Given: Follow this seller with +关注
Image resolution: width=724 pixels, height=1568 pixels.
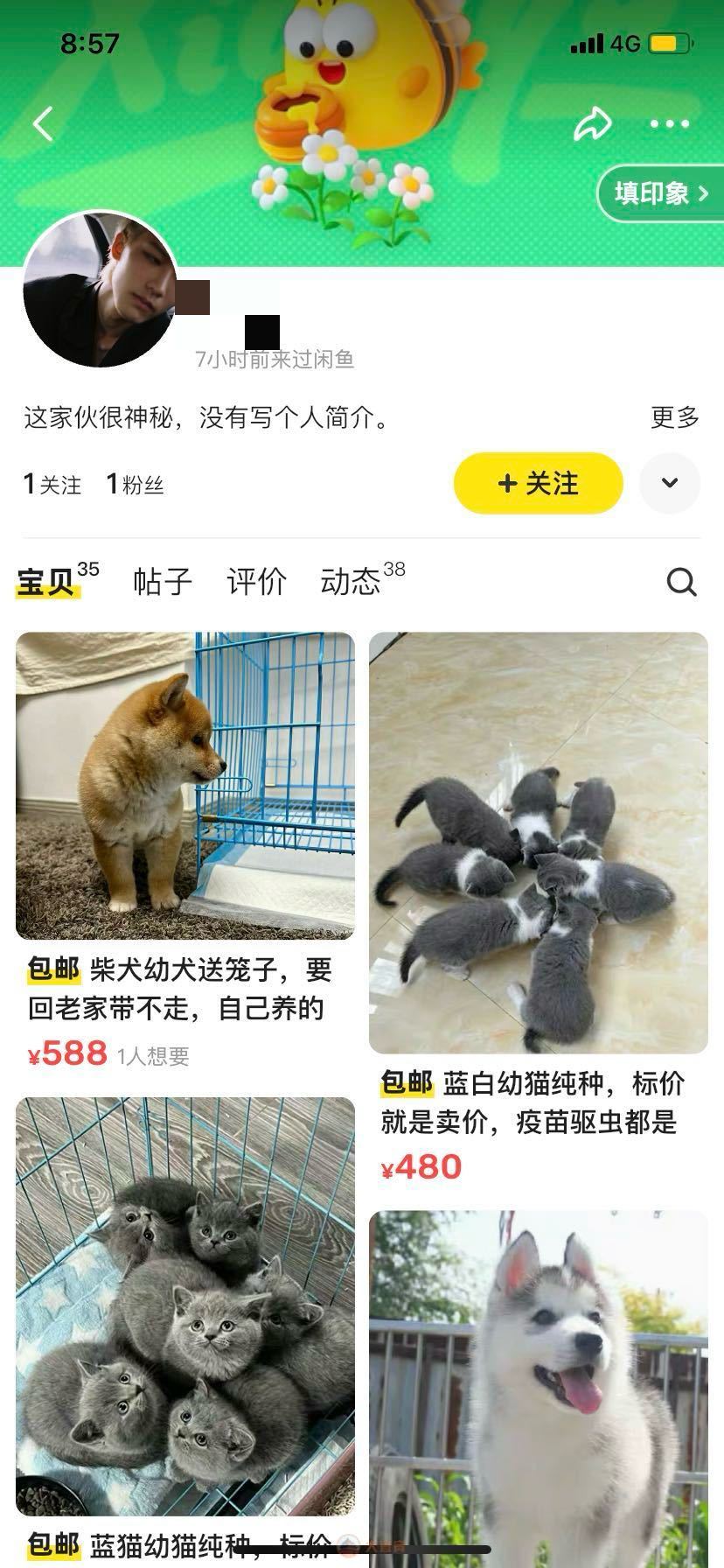Looking at the screenshot, I should pos(538,483).
